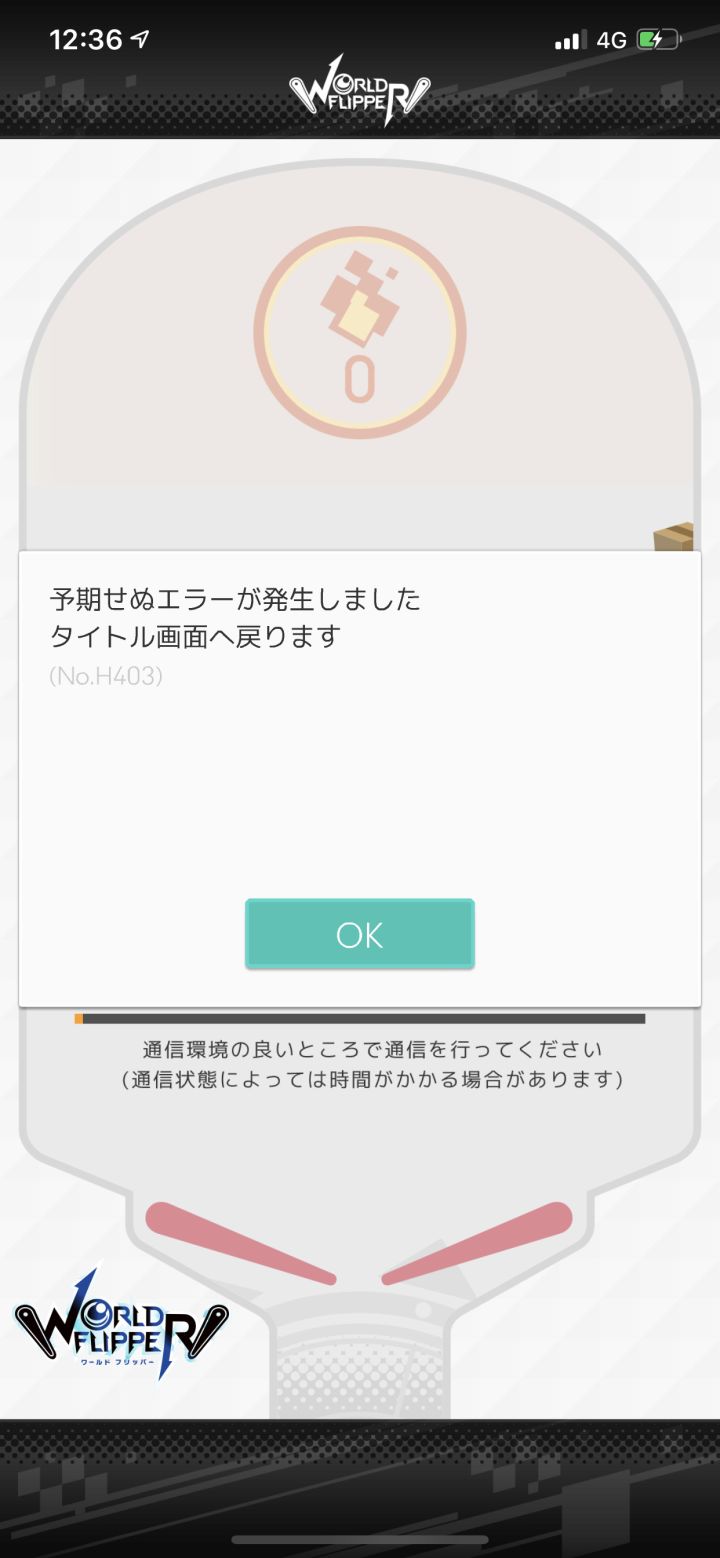This screenshot has height=1558, width=720.
Task: Select the 4G network indicator
Action: pos(612,37)
